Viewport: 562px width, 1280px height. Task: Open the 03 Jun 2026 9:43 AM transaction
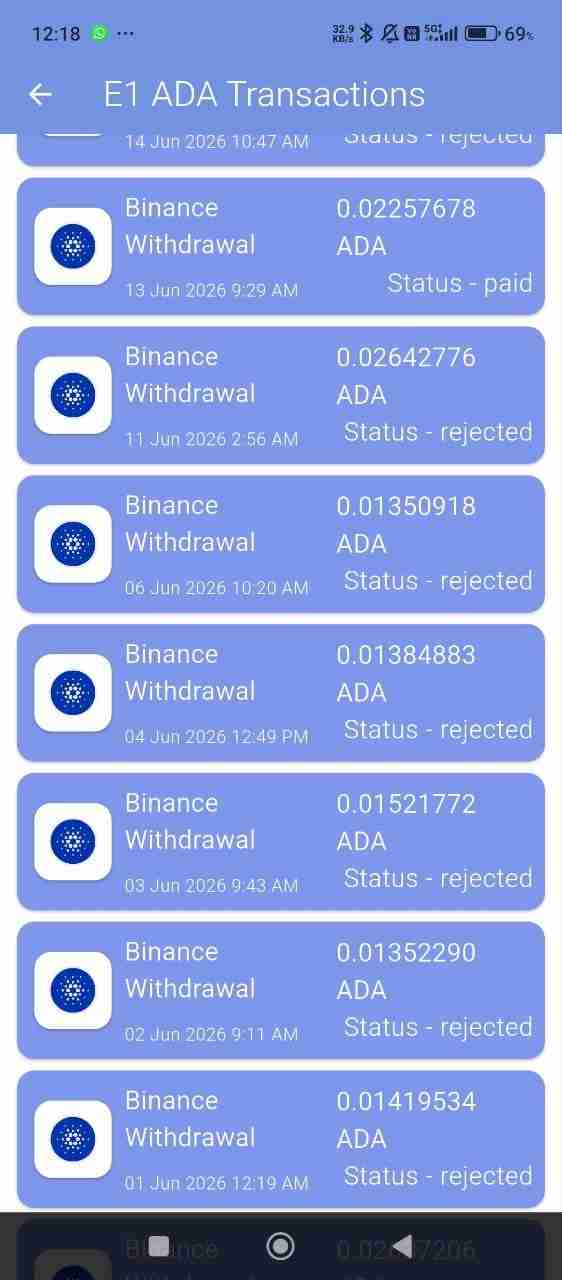pos(281,842)
